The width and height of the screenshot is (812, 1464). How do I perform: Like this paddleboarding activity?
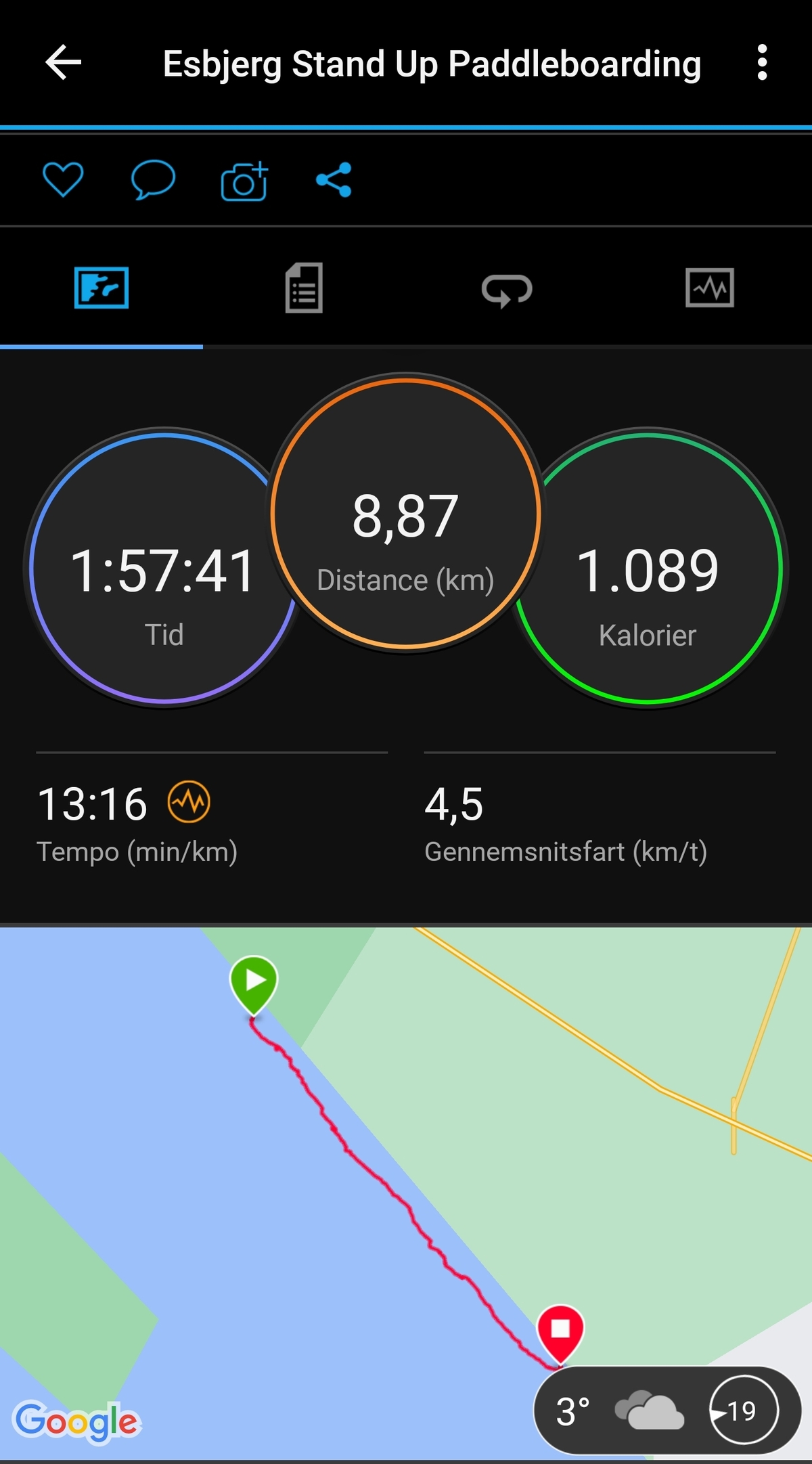click(63, 180)
